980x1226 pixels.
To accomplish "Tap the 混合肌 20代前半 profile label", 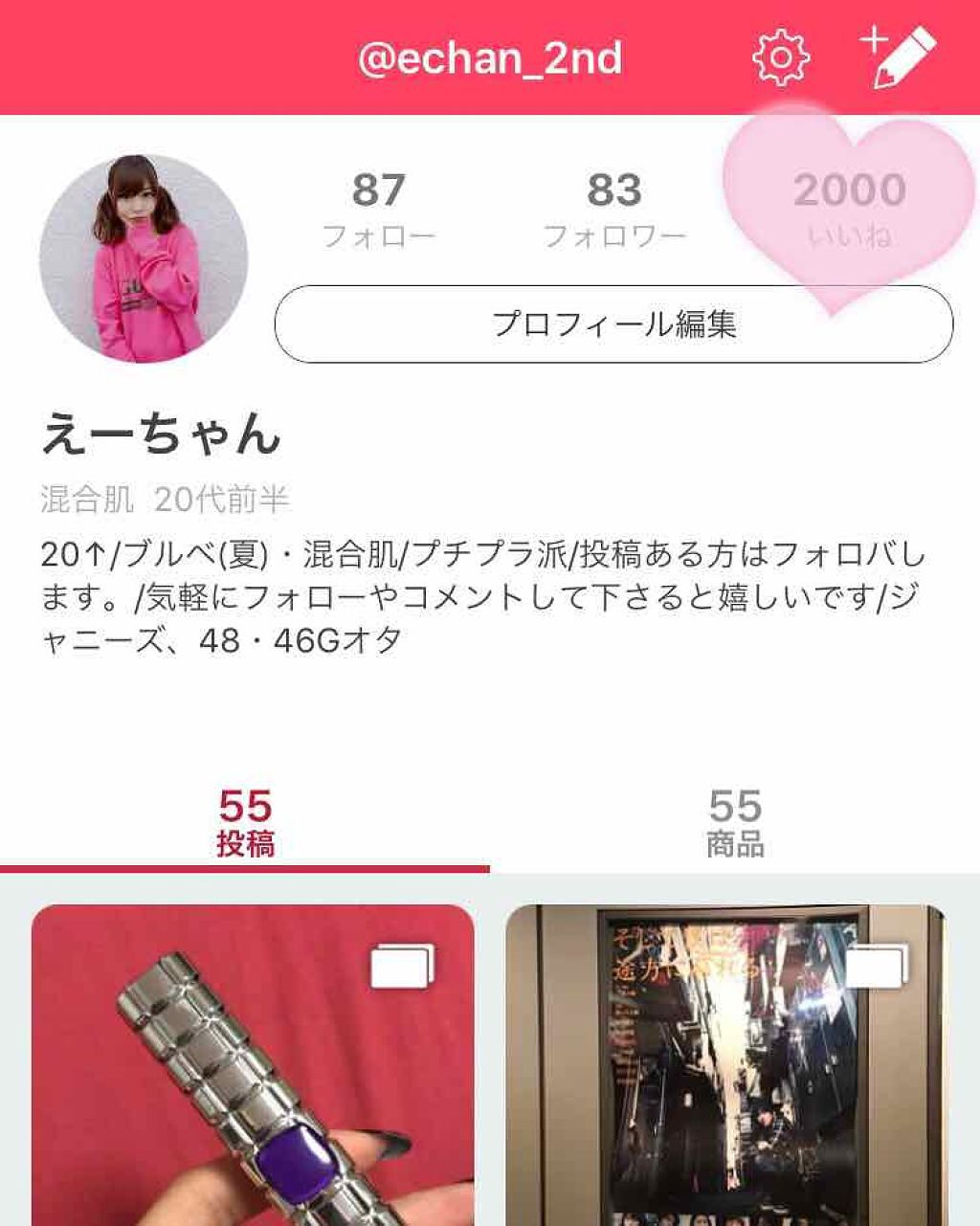I will pyautogui.click(x=163, y=497).
